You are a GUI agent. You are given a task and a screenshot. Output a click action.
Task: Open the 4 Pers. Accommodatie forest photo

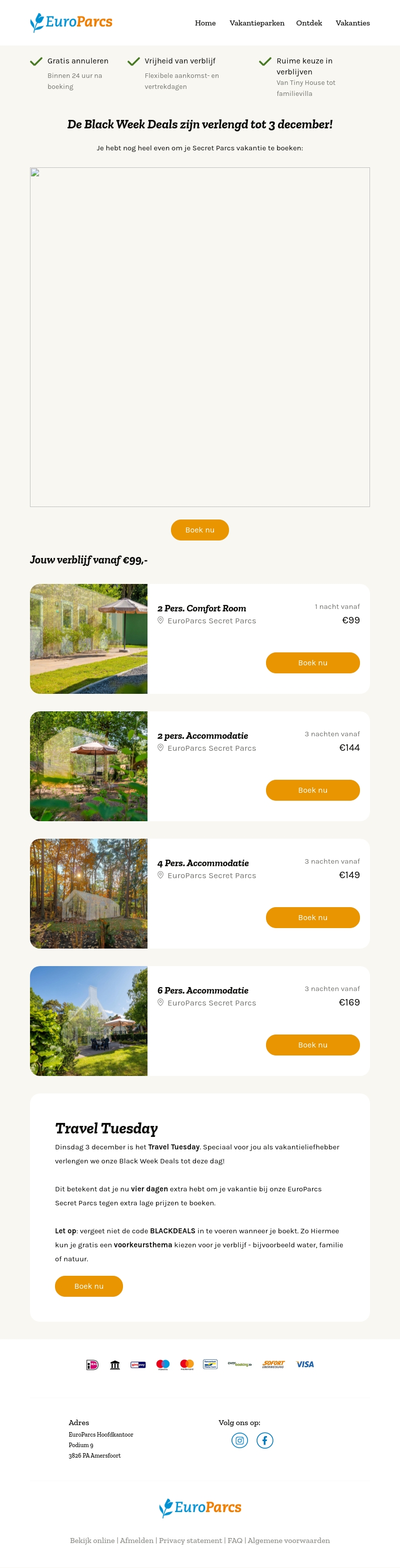pyautogui.click(x=89, y=894)
